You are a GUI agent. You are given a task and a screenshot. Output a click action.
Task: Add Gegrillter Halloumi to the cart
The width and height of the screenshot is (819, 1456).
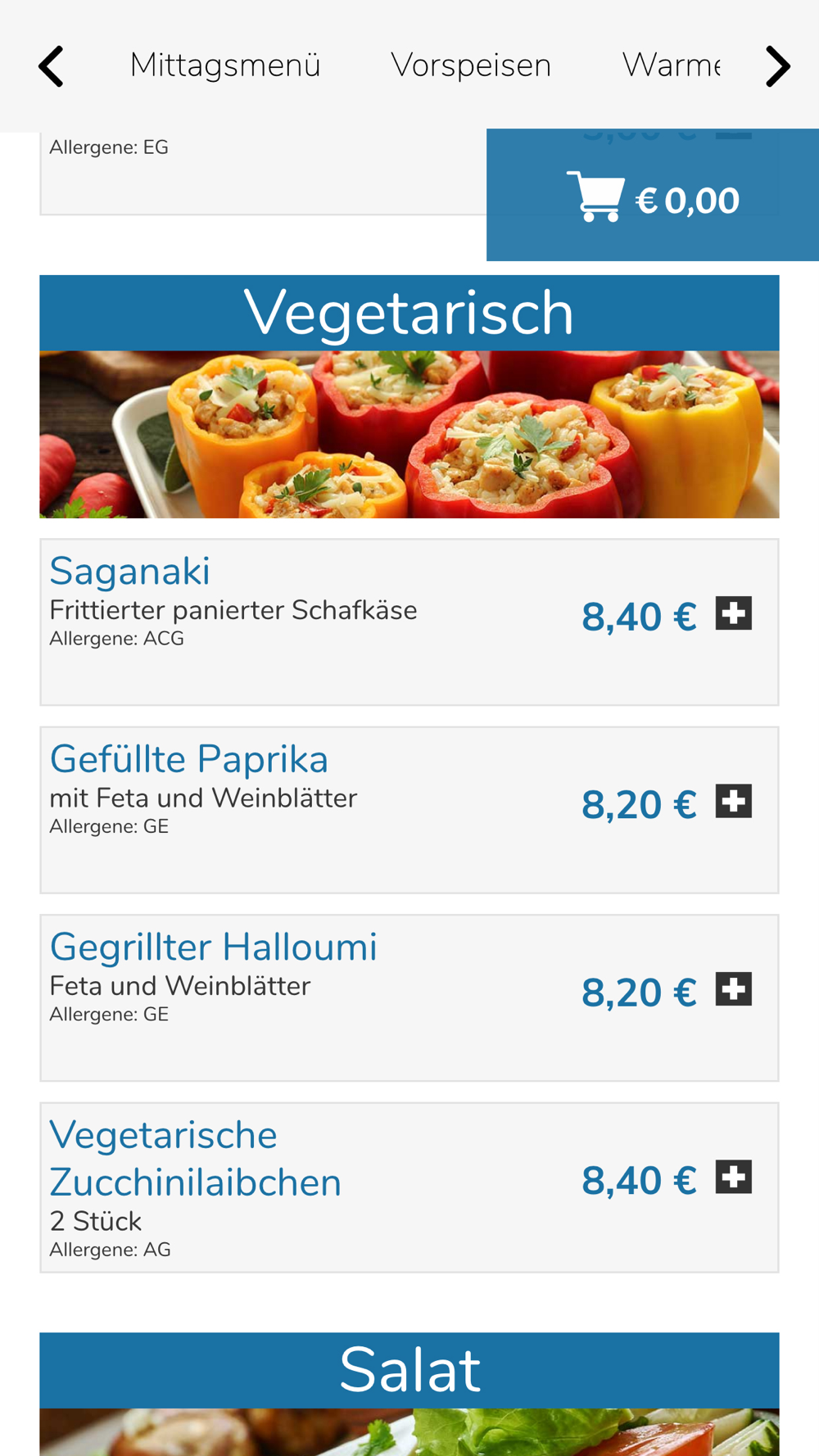pos(733,989)
